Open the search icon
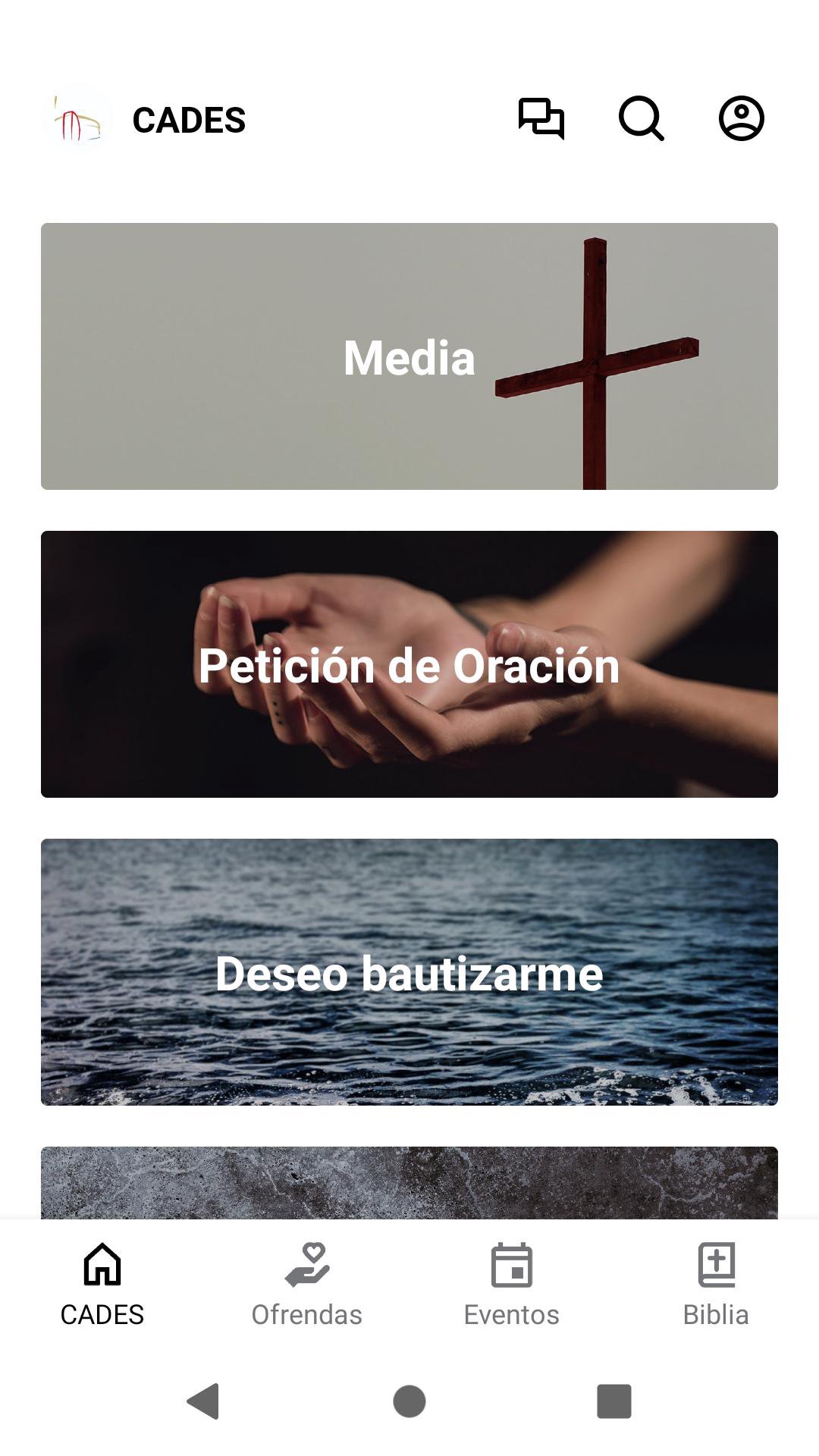The height and width of the screenshot is (1456, 819). [x=642, y=118]
